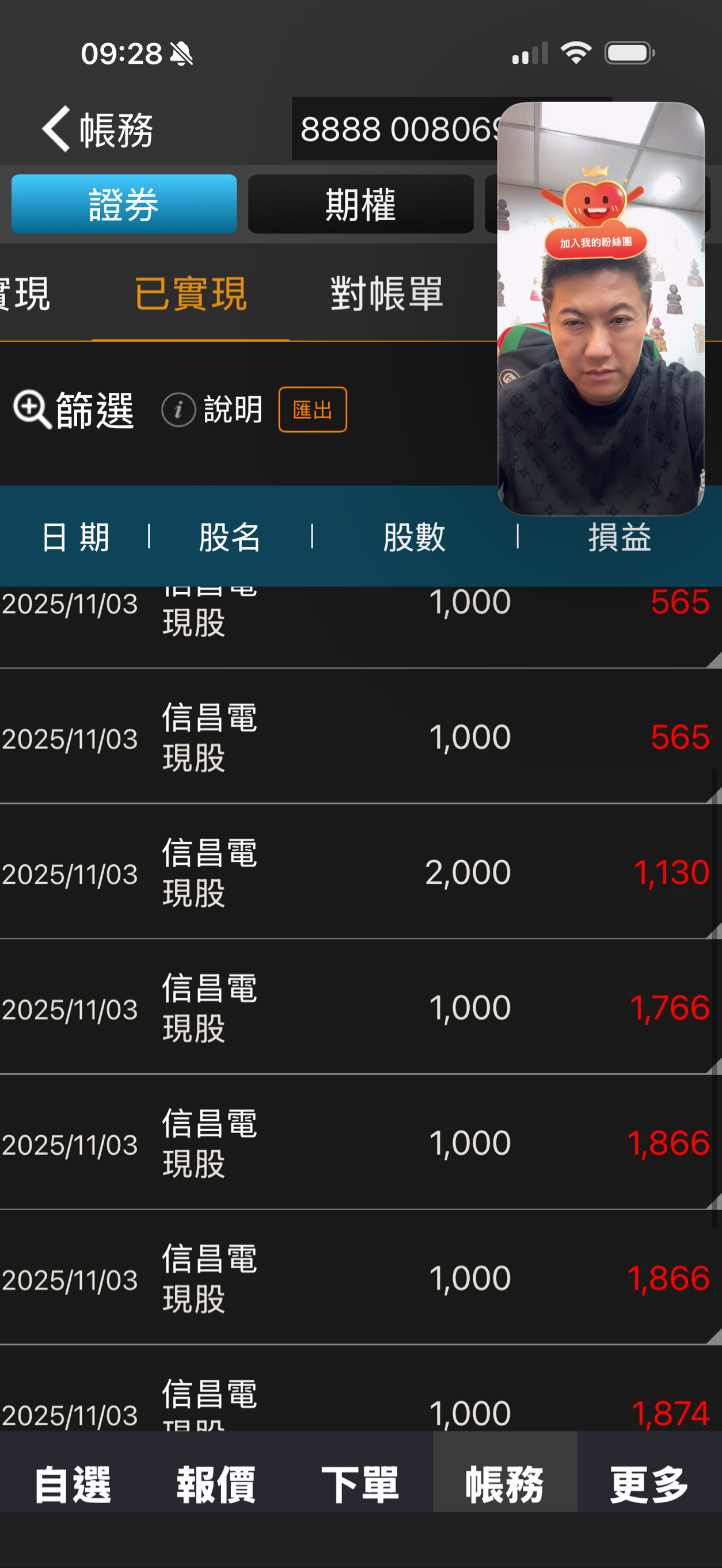Open the 信昌電 row with profit 1,130

click(359, 872)
